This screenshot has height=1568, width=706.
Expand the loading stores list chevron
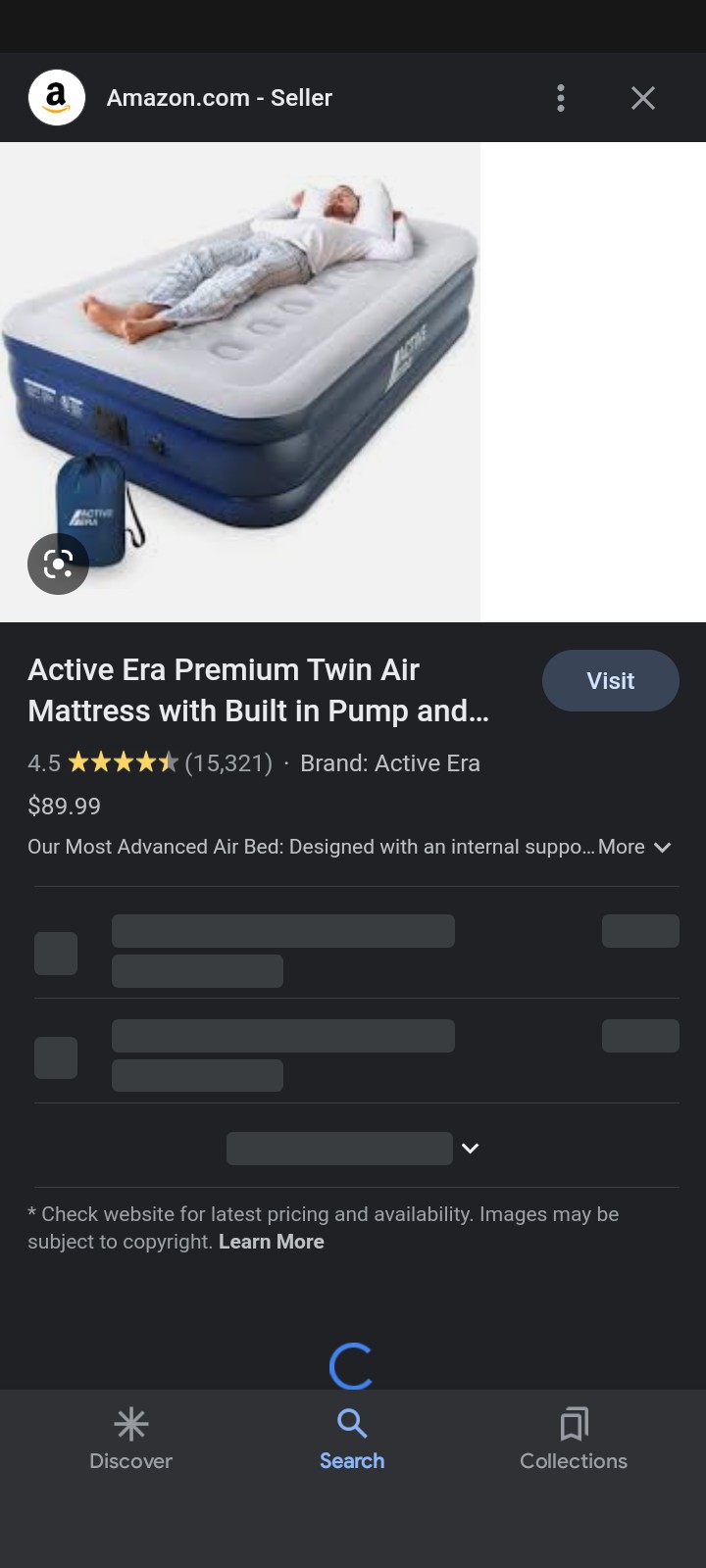(470, 1149)
